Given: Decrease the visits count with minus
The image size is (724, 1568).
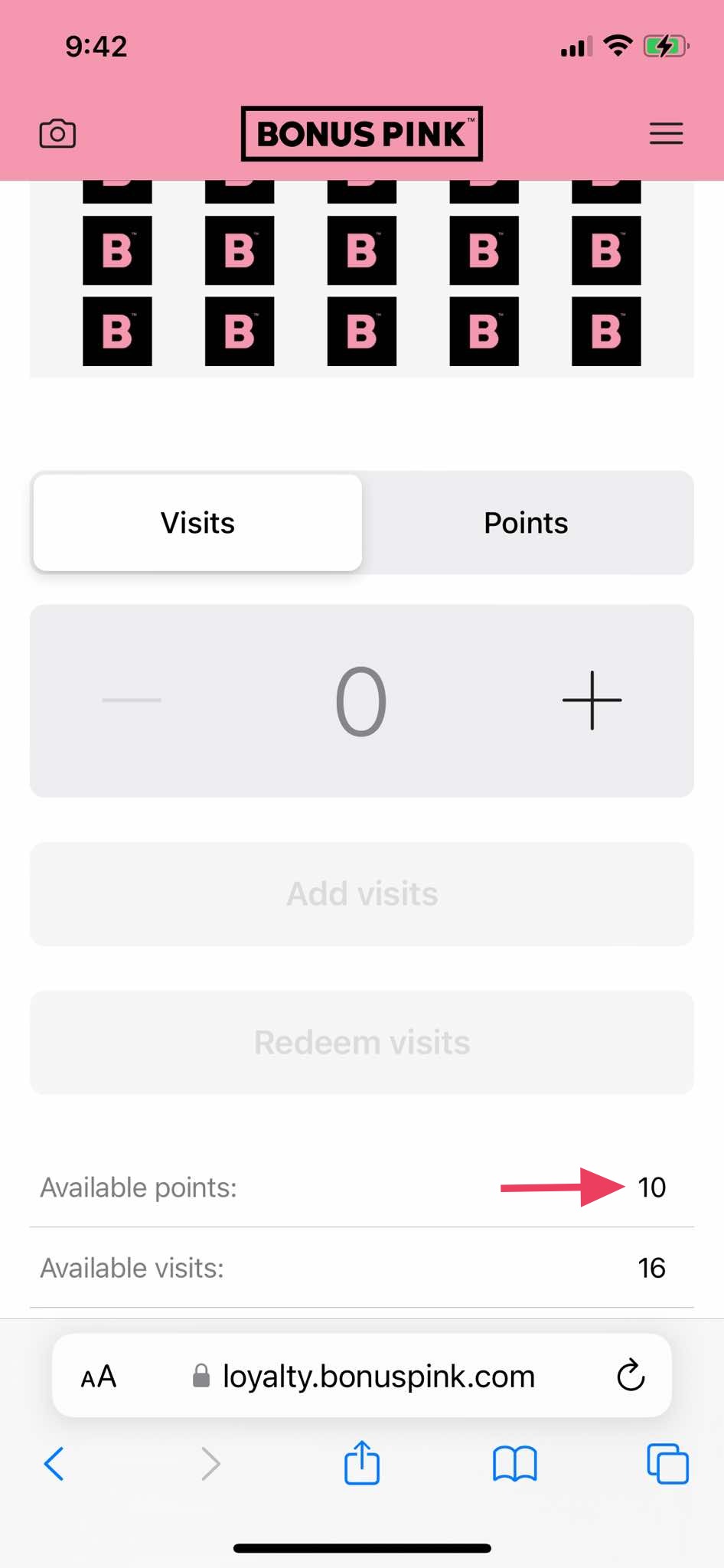Looking at the screenshot, I should 132,701.
